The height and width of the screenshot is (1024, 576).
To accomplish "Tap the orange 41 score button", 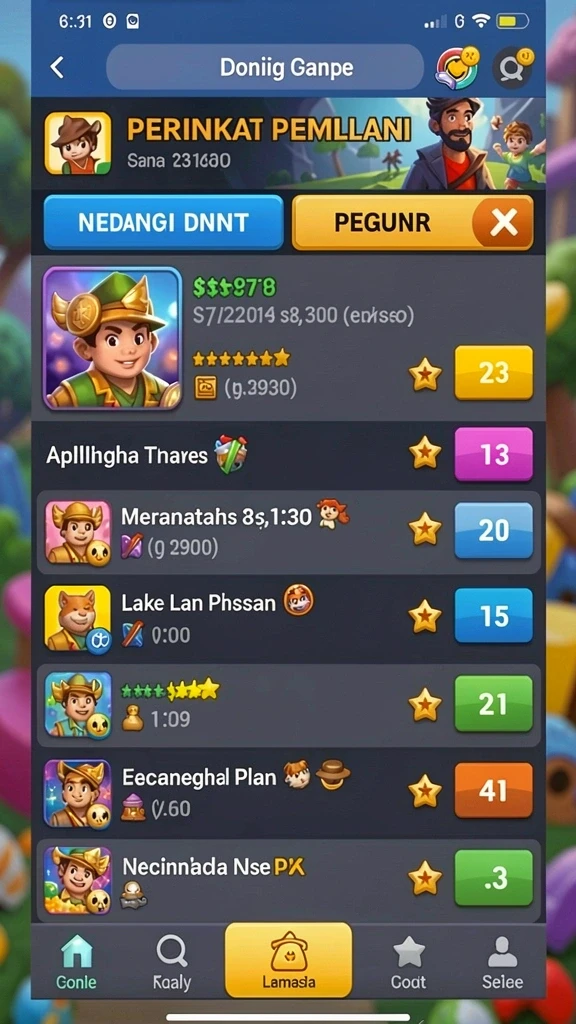I will [494, 791].
